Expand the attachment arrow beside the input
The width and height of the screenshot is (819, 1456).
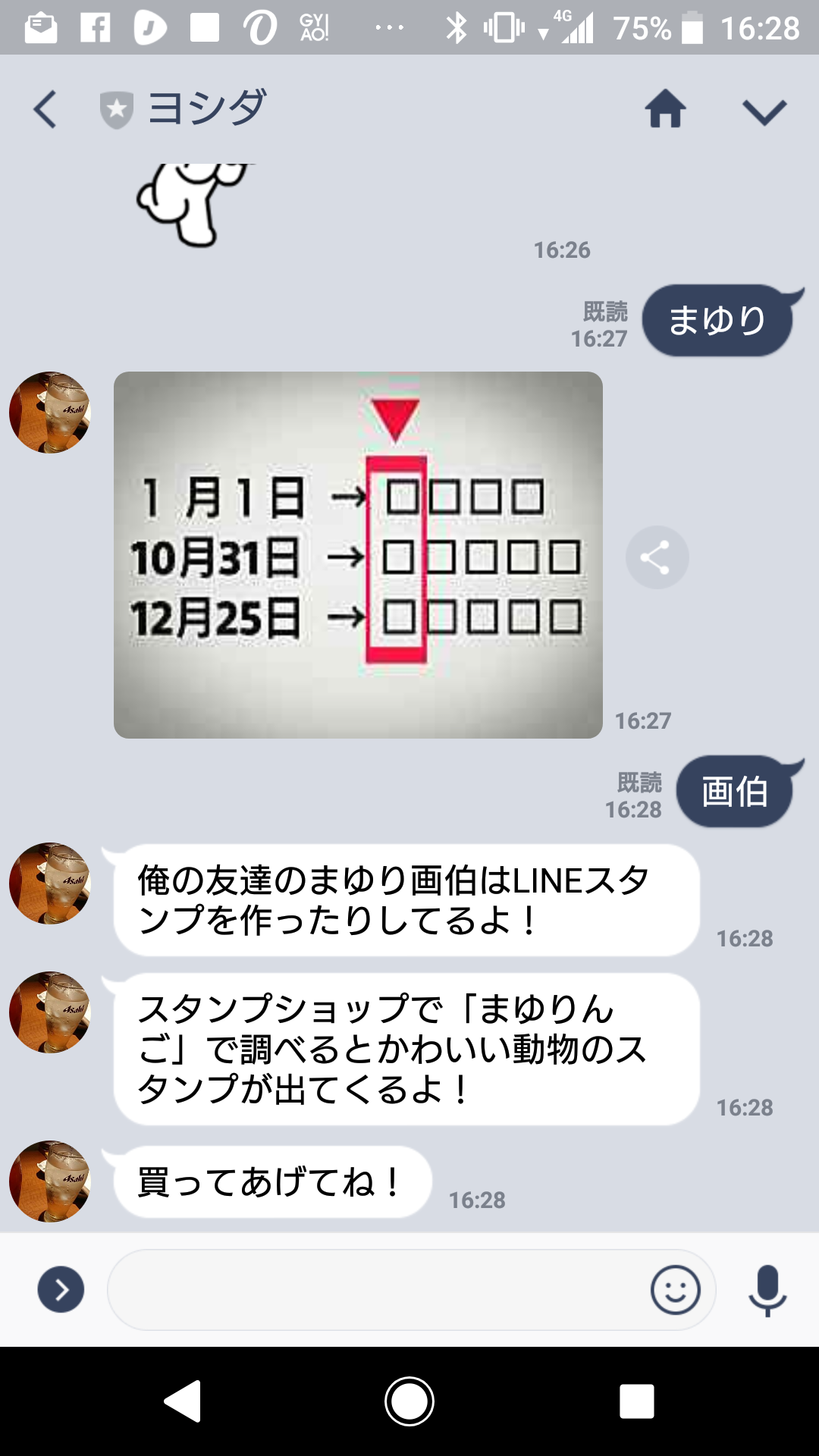[61, 1289]
